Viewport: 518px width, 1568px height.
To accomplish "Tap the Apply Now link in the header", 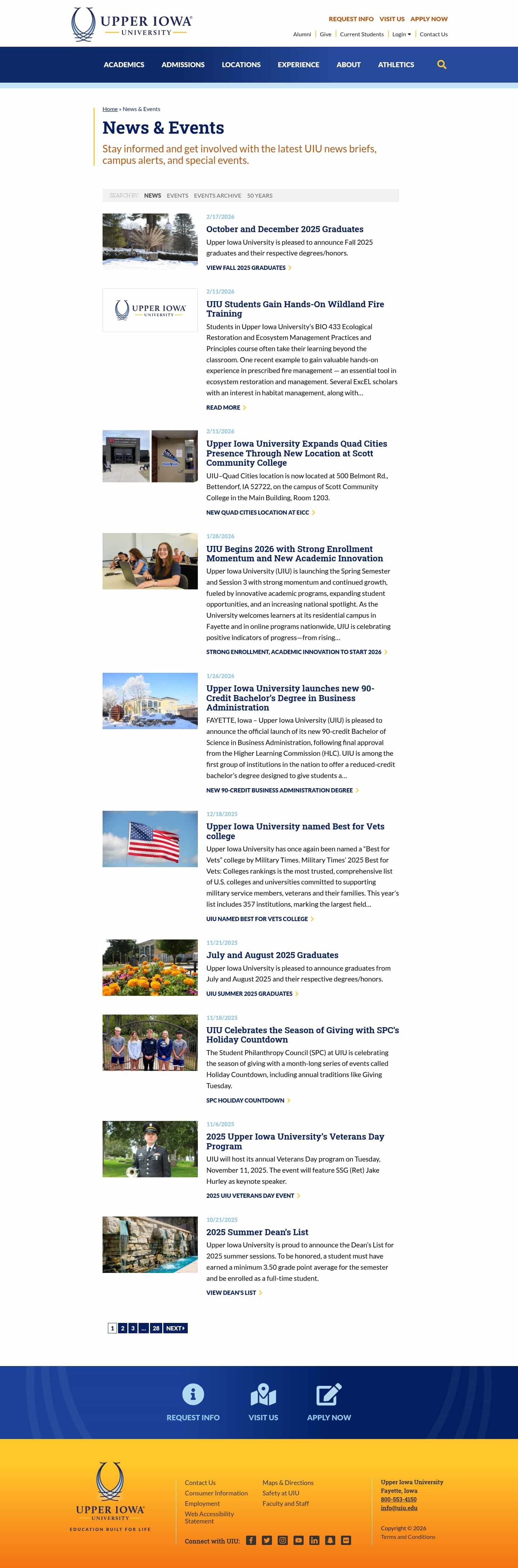I will 428,19.
